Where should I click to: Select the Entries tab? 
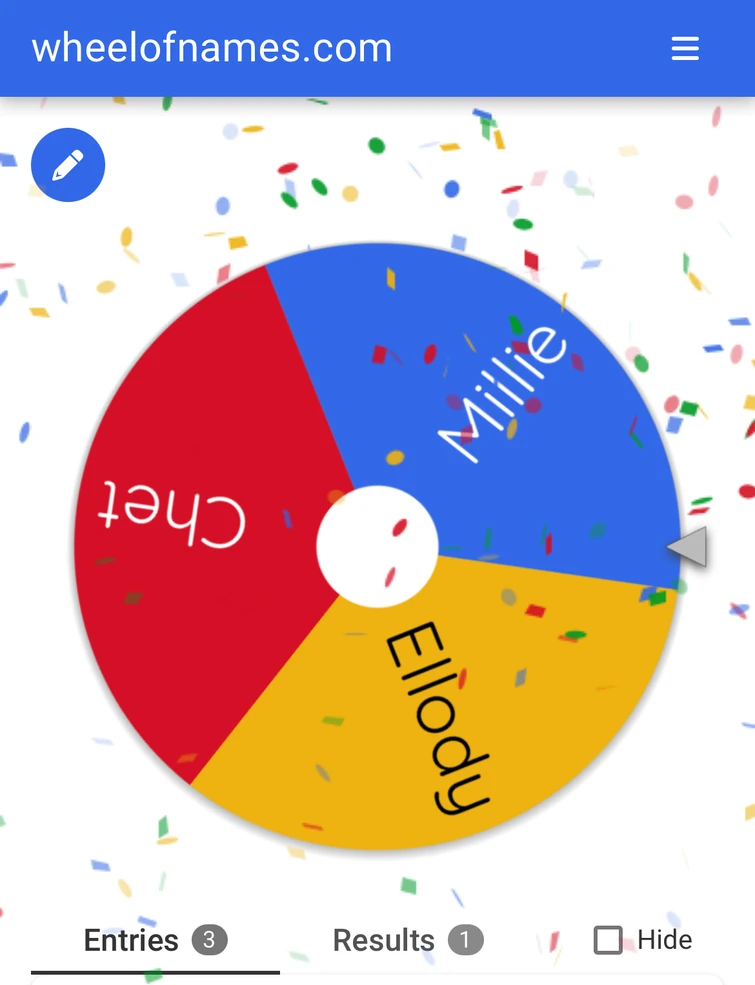point(155,941)
